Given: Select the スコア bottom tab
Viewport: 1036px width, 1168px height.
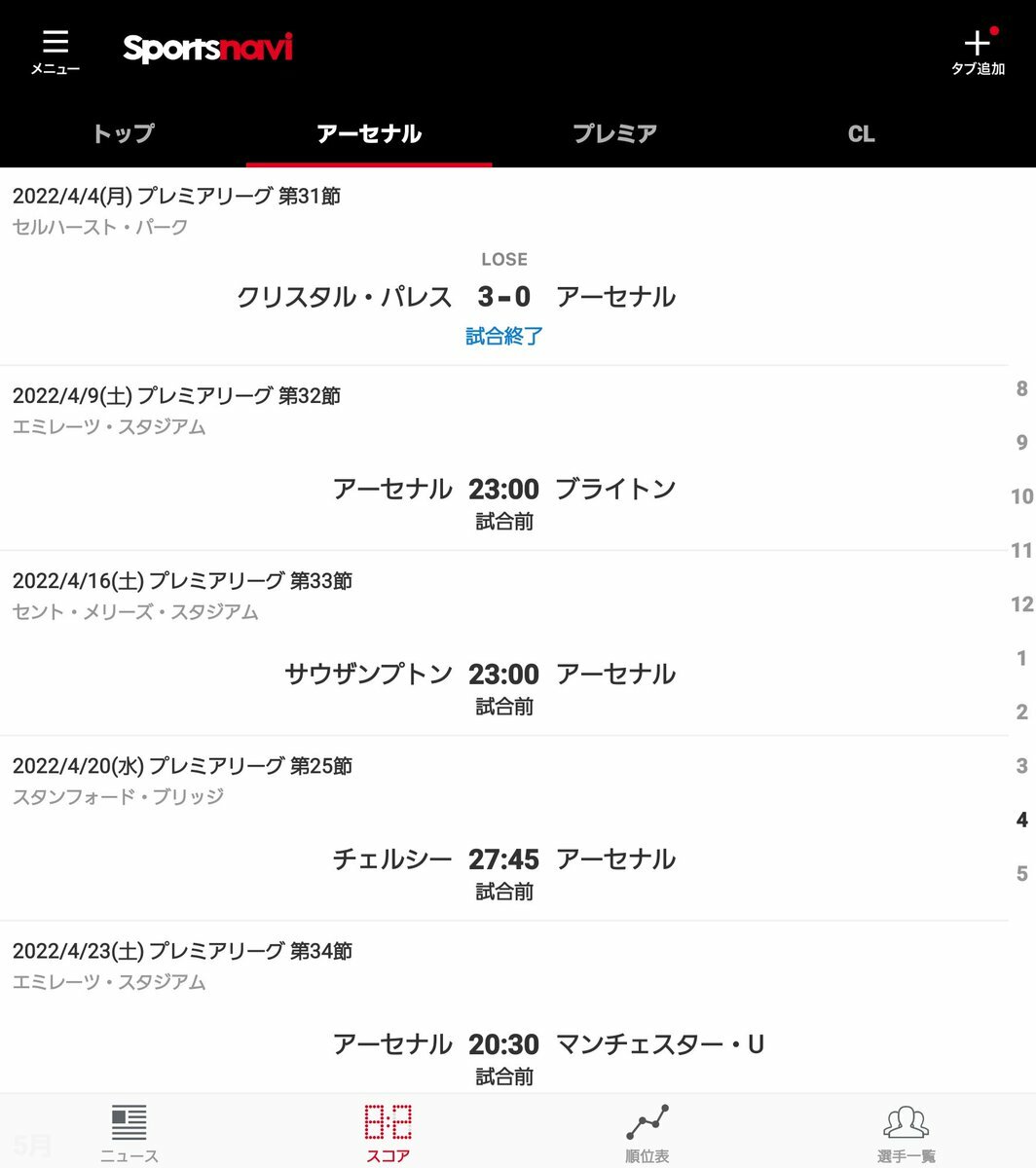Looking at the screenshot, I should pyautogui.click(x=388, y=1132).
